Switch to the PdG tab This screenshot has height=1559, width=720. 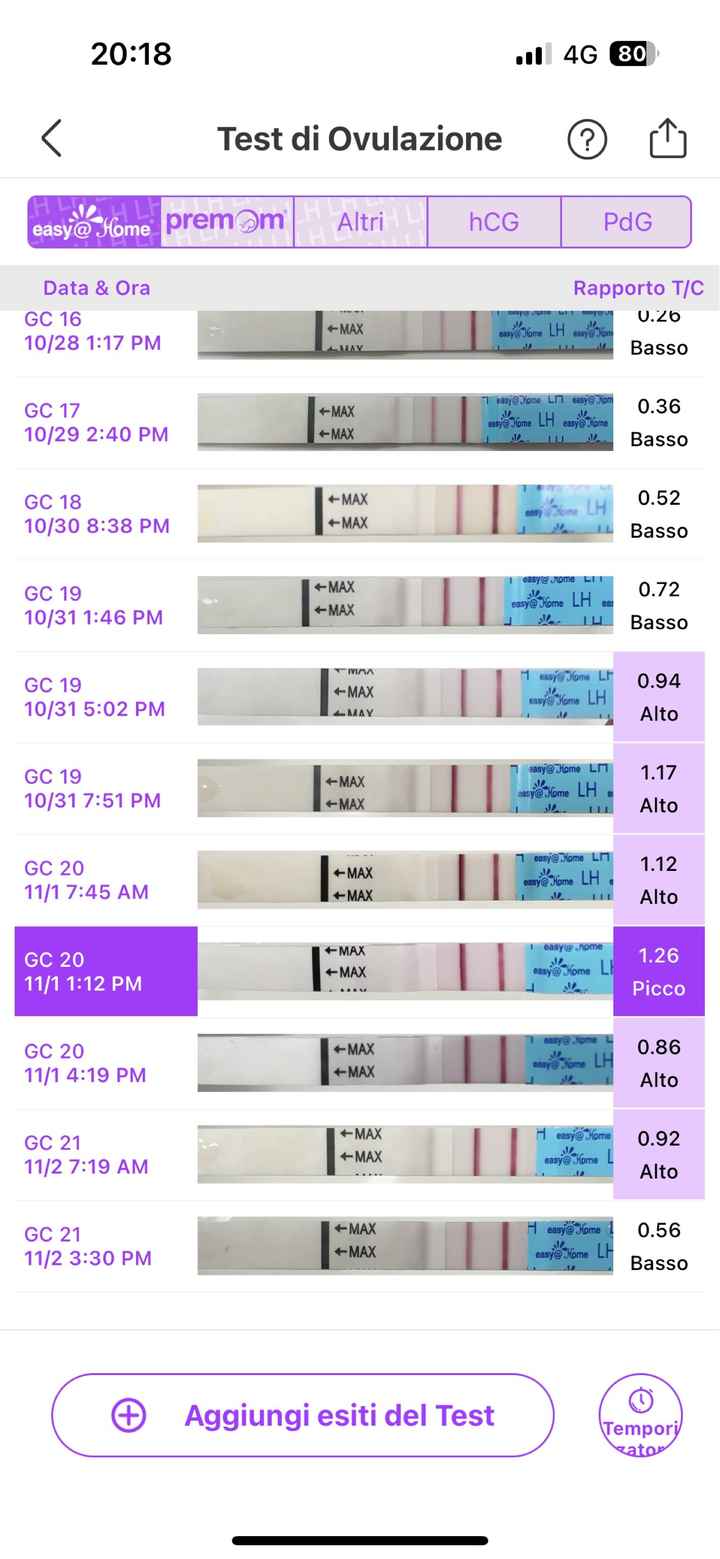[x=627, y=222]
